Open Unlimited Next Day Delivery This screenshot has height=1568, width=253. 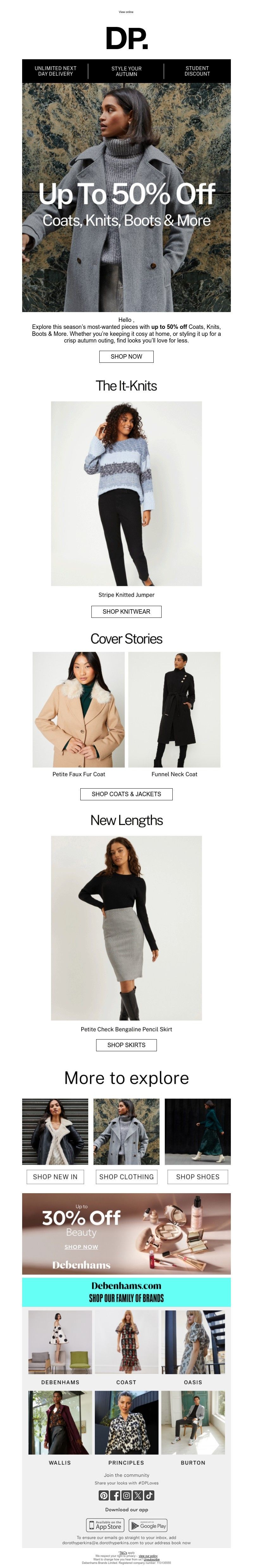(55, 71)
